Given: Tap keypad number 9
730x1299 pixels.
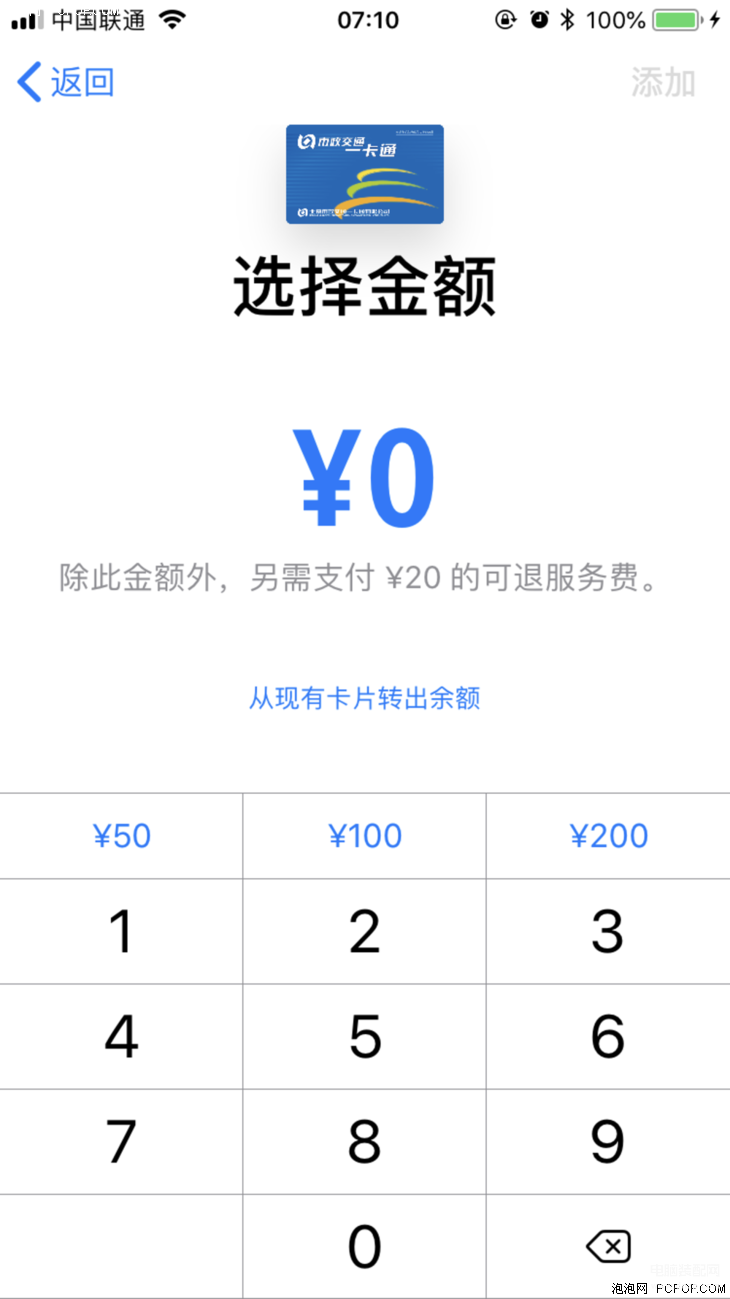Looking at the screenshot, I should 608,1142.
